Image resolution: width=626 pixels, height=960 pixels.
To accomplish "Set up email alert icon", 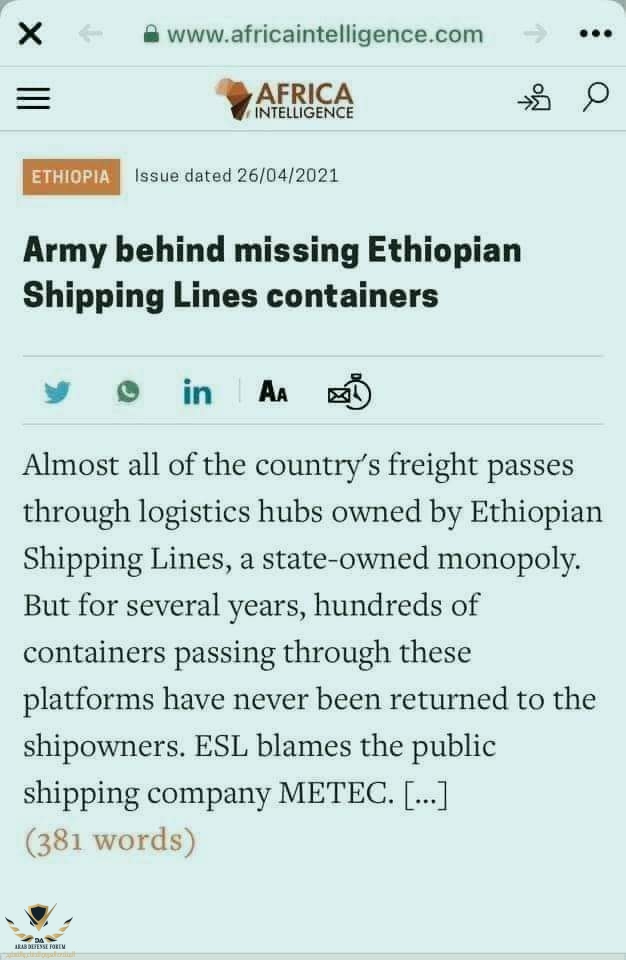I will pos(350,392).
